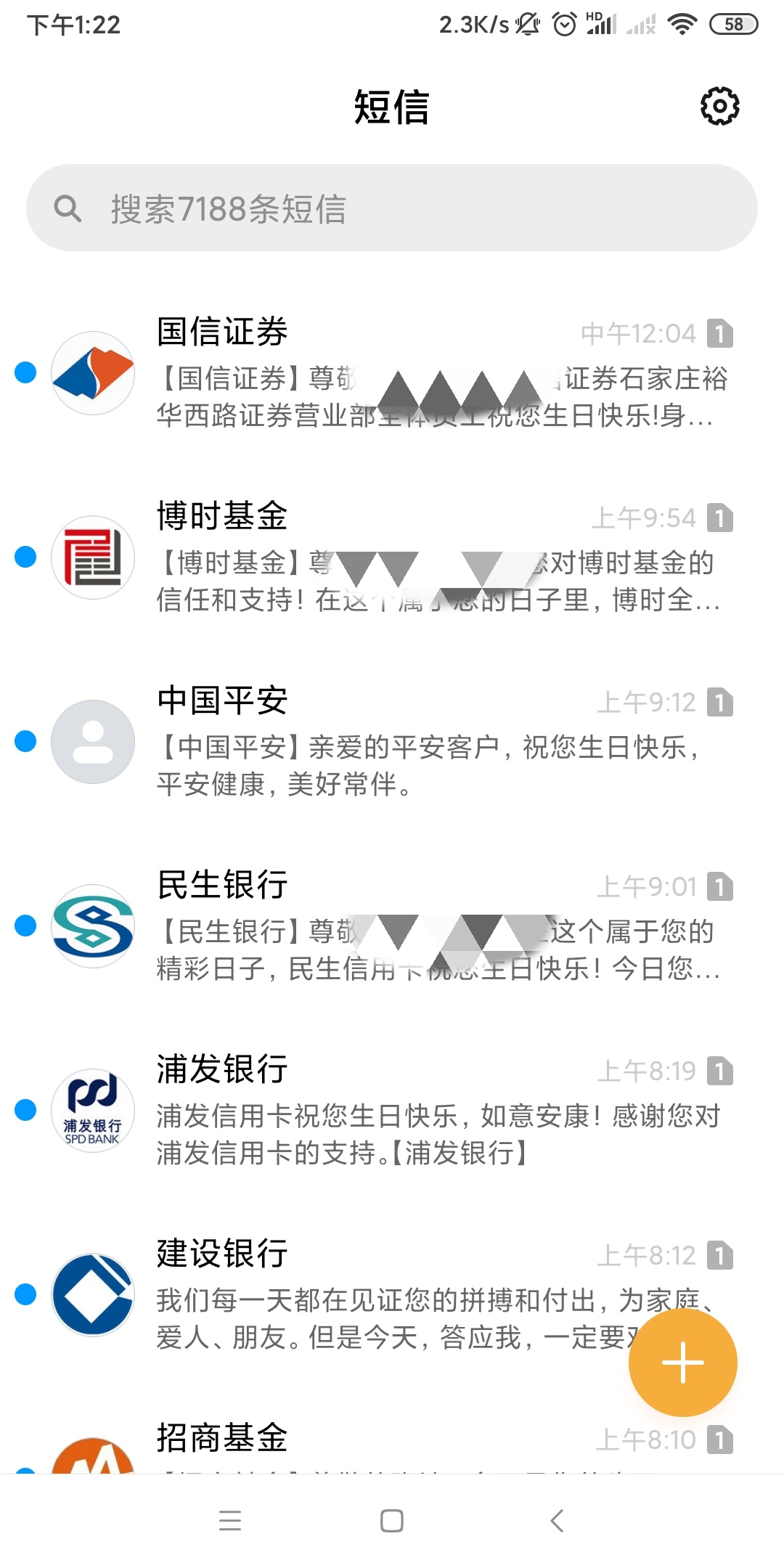Tap the system home button
Viewport: 784px width, 1568px height.
392,1520
